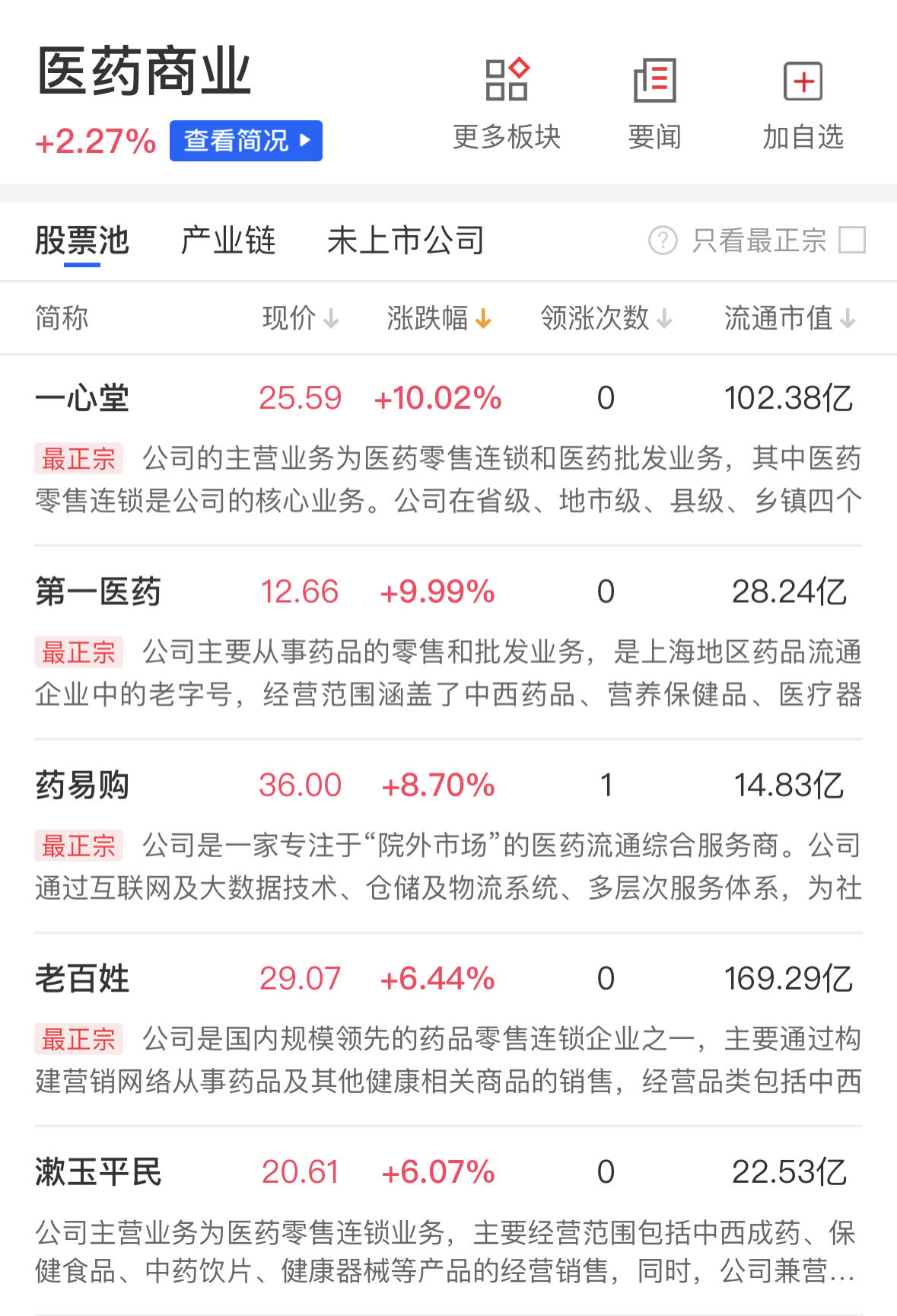Open help icon beside 只看最正宗

pos(663,241)
